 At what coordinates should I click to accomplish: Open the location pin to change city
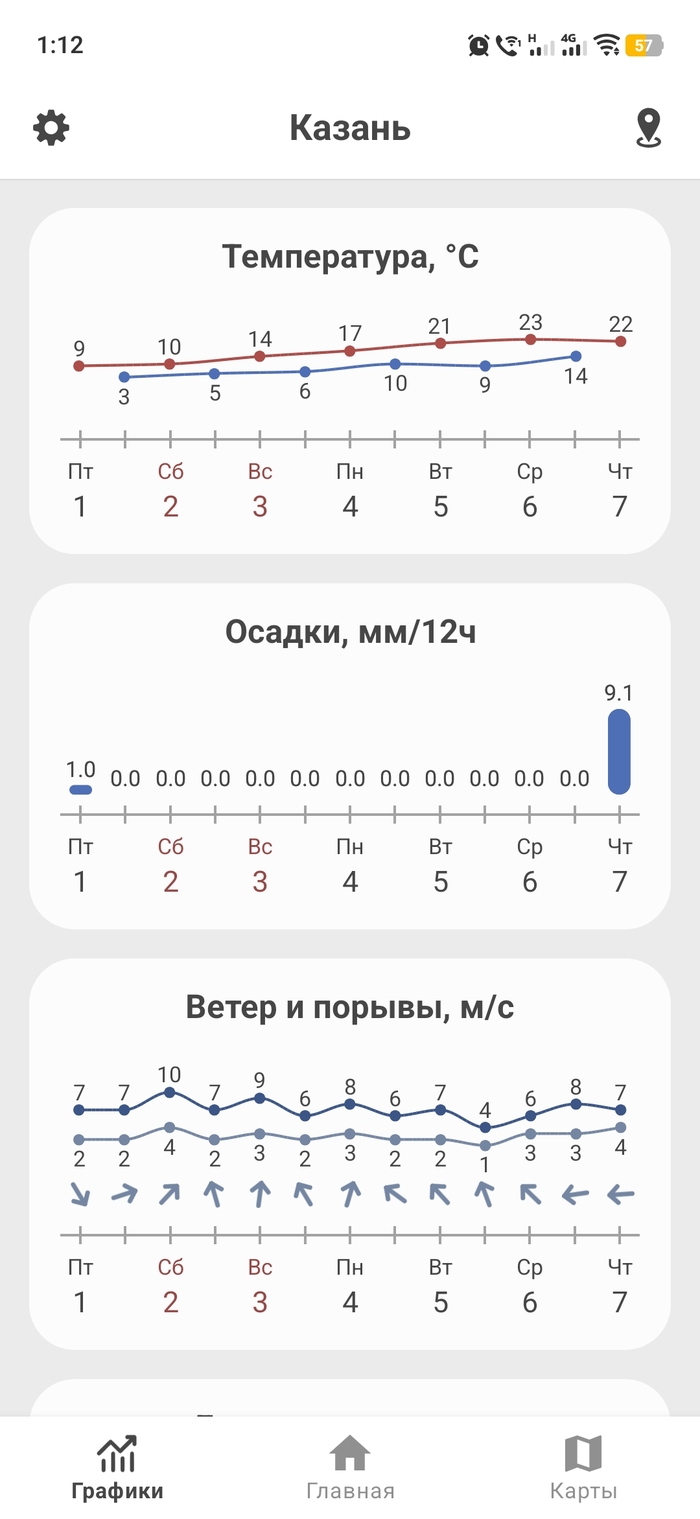click(x=649, y=128)
